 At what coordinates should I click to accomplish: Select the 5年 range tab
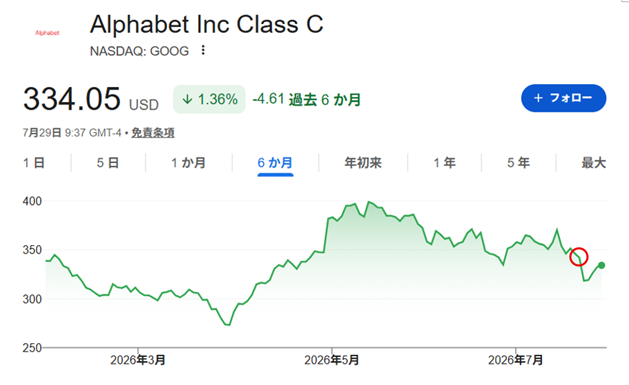518,163
